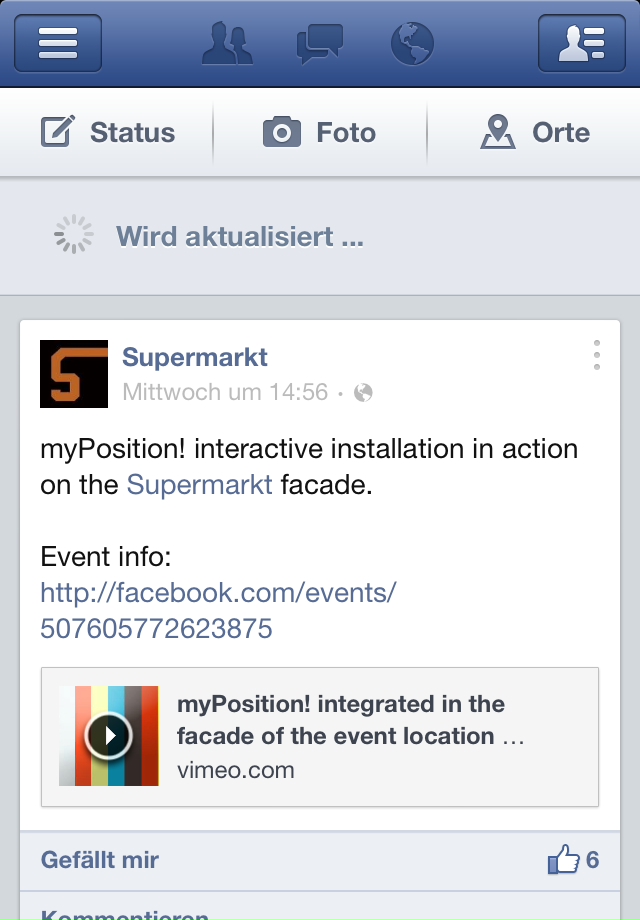Follow the Supermarkt link in post text
640x920 pixels.
click(199, 486)
